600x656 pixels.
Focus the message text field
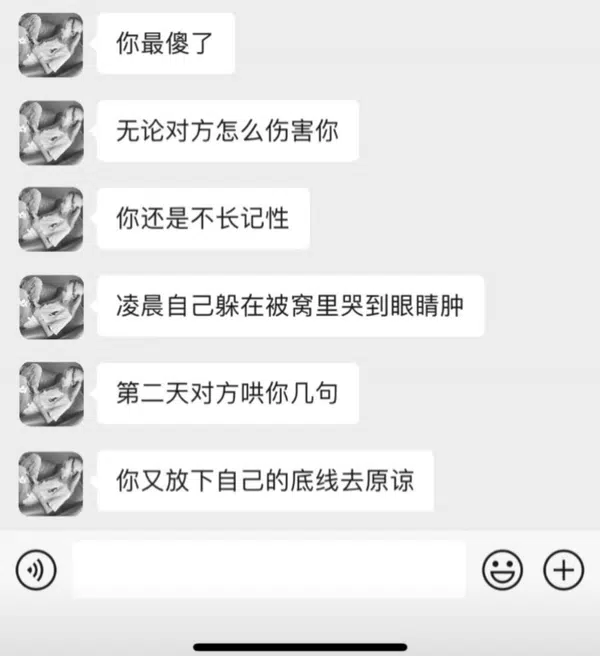pos(269,570)
